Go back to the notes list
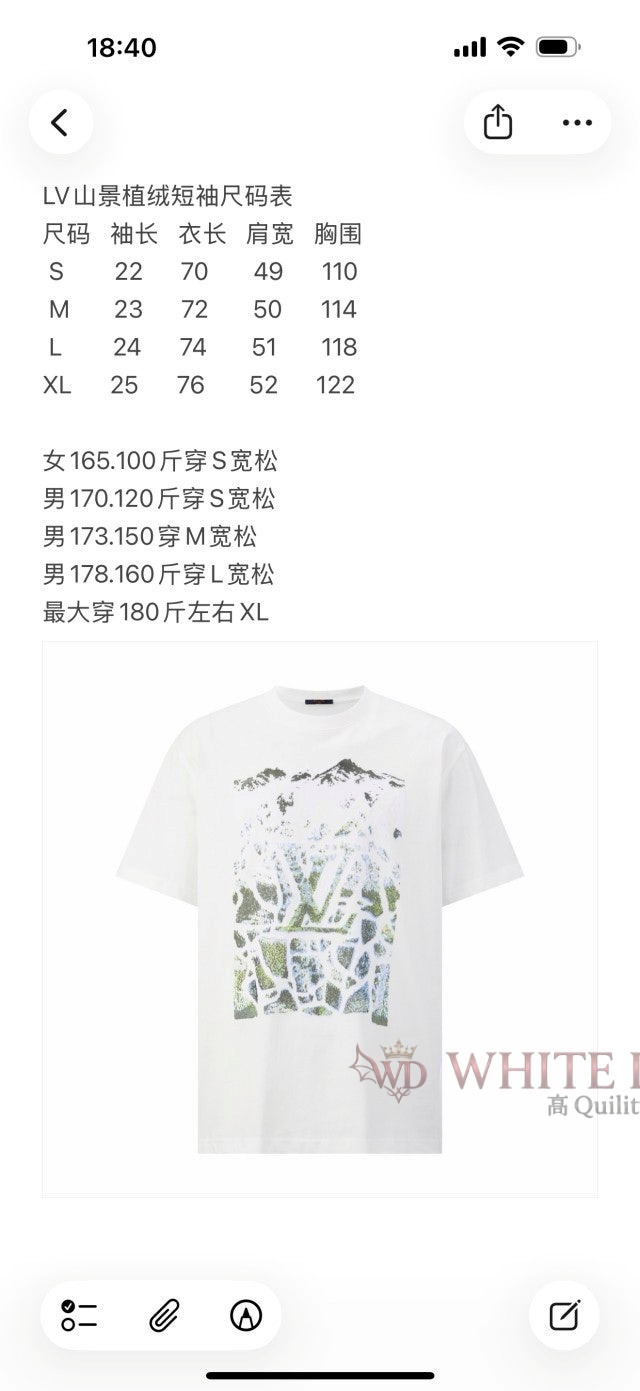Screen dimensions: 640x1391 [60, 123]
